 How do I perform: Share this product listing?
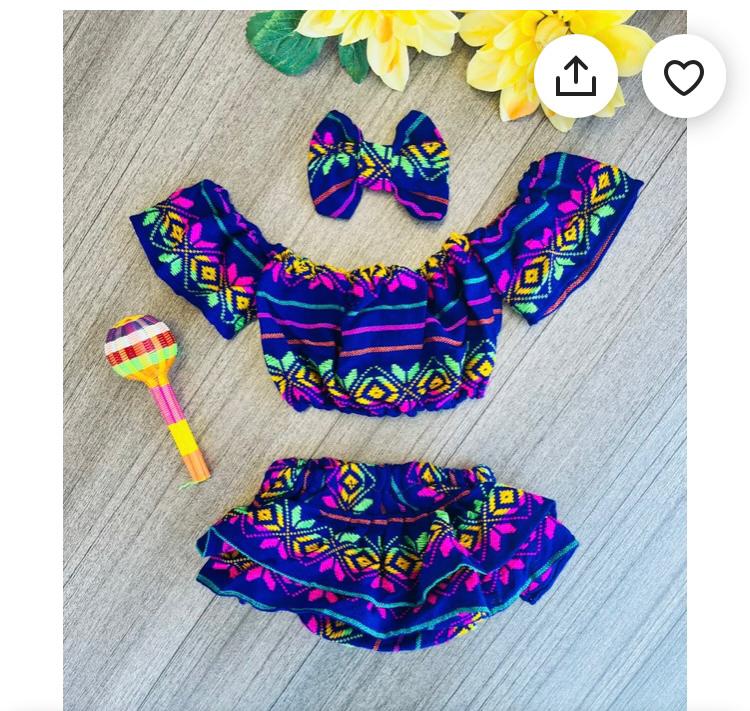tap(576, 77)
